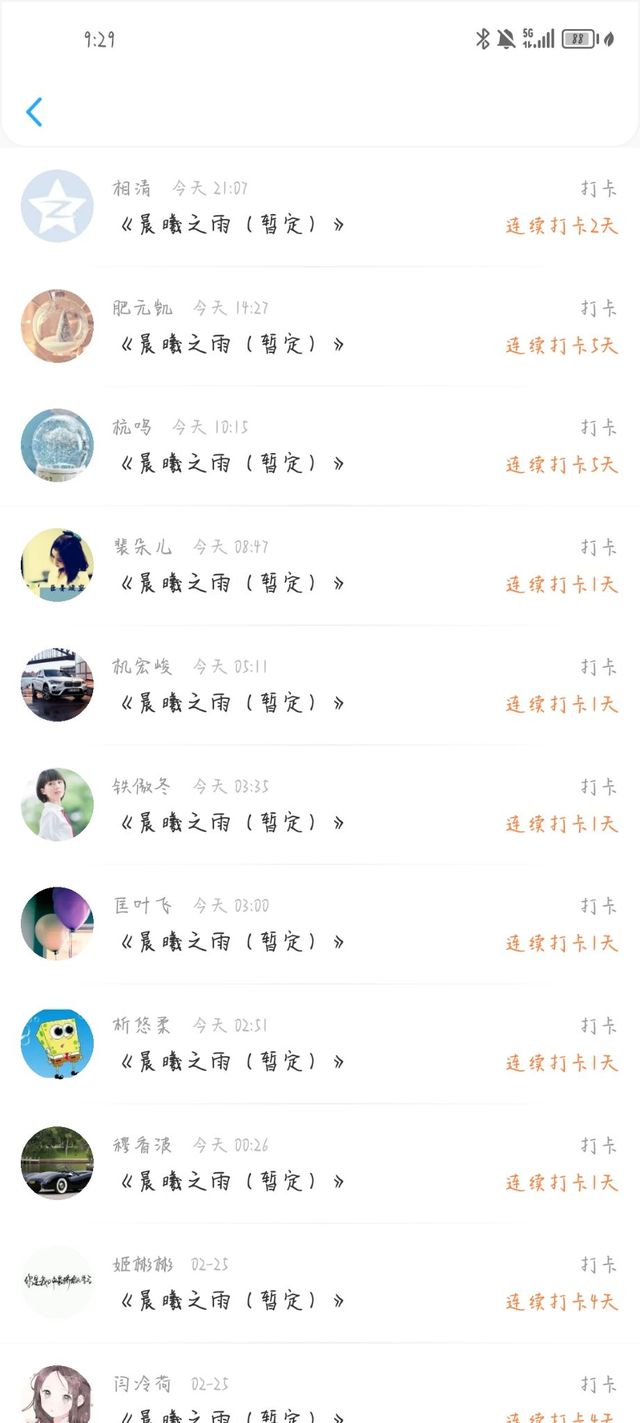Viewport: 640px width, 1423px height.
Task: Open 析悠柔's check-in entry
Action: (320, 1044)
